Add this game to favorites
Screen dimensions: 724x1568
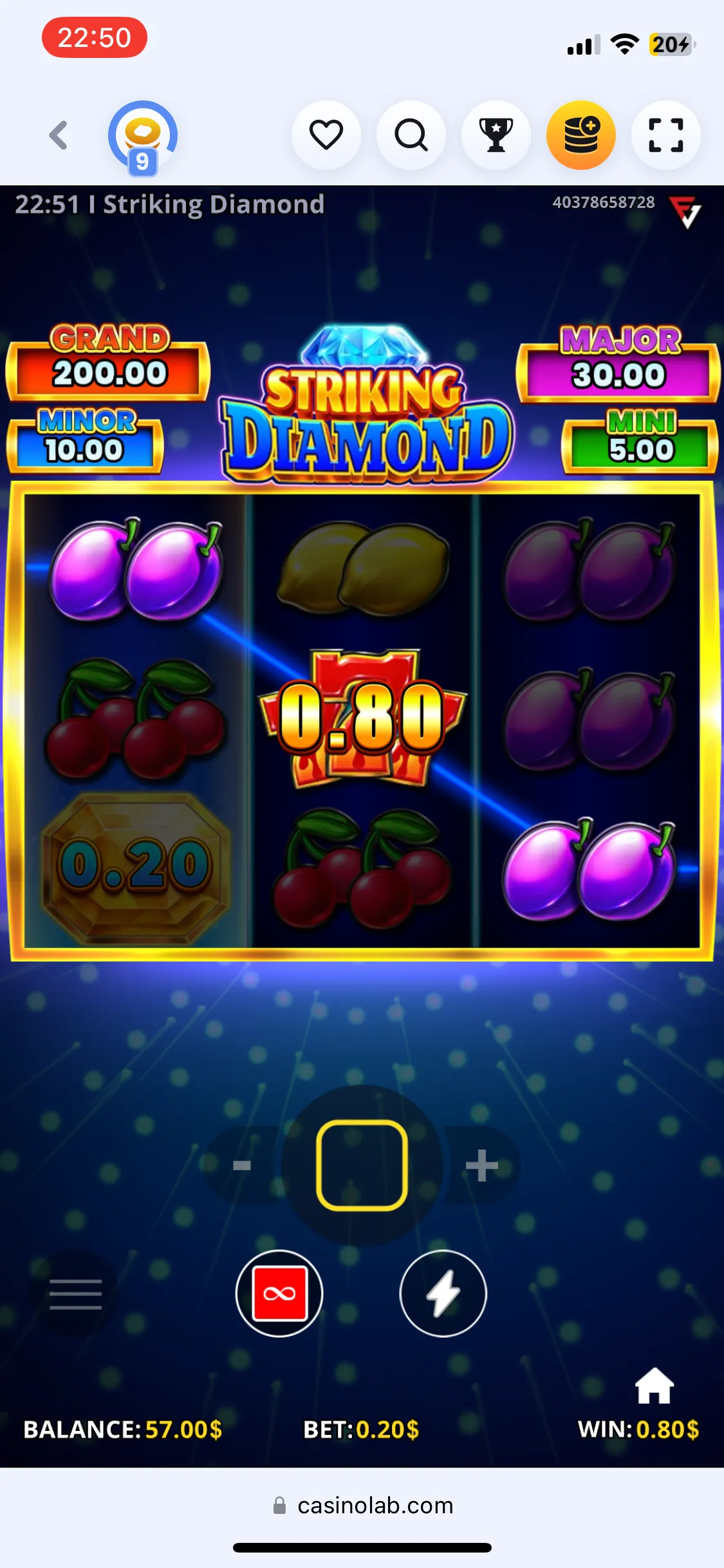(326, 135)
